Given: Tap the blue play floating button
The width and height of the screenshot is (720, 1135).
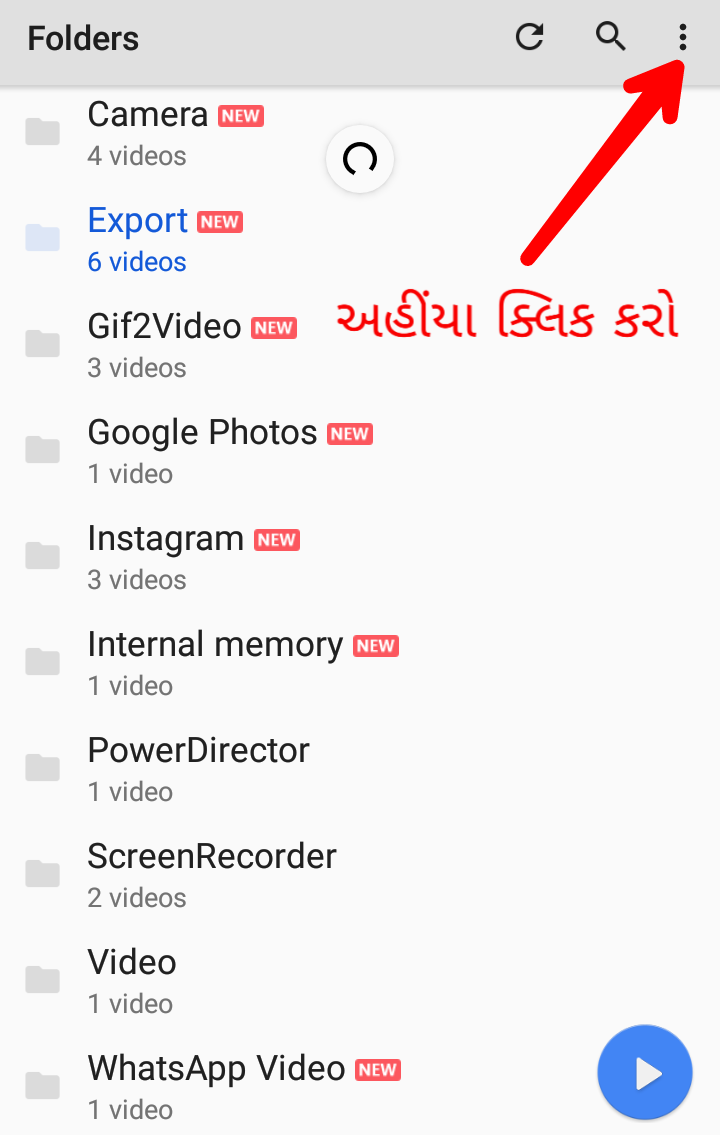Looking at the screenshot, I should coord(645,1073).
